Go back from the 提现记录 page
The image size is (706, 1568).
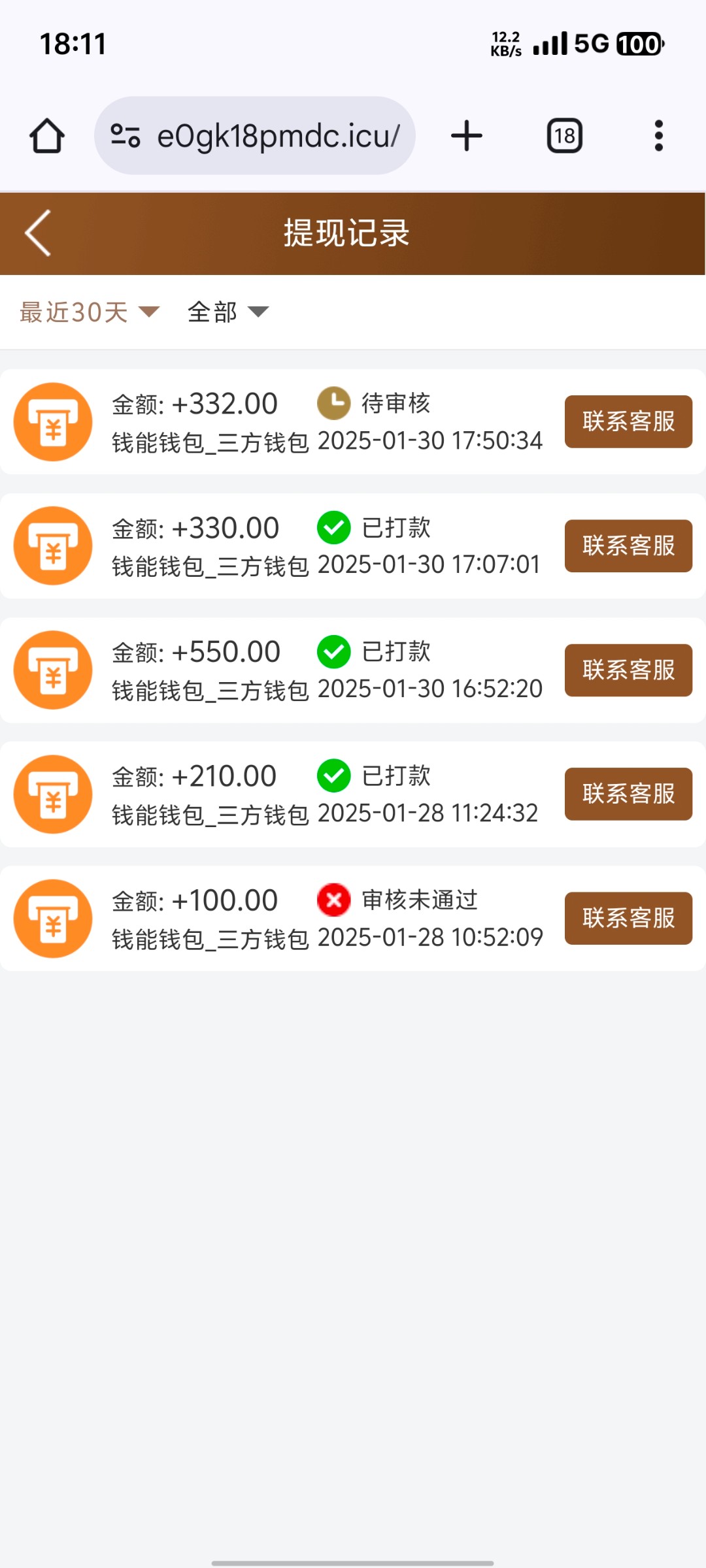tap(38, 233)
